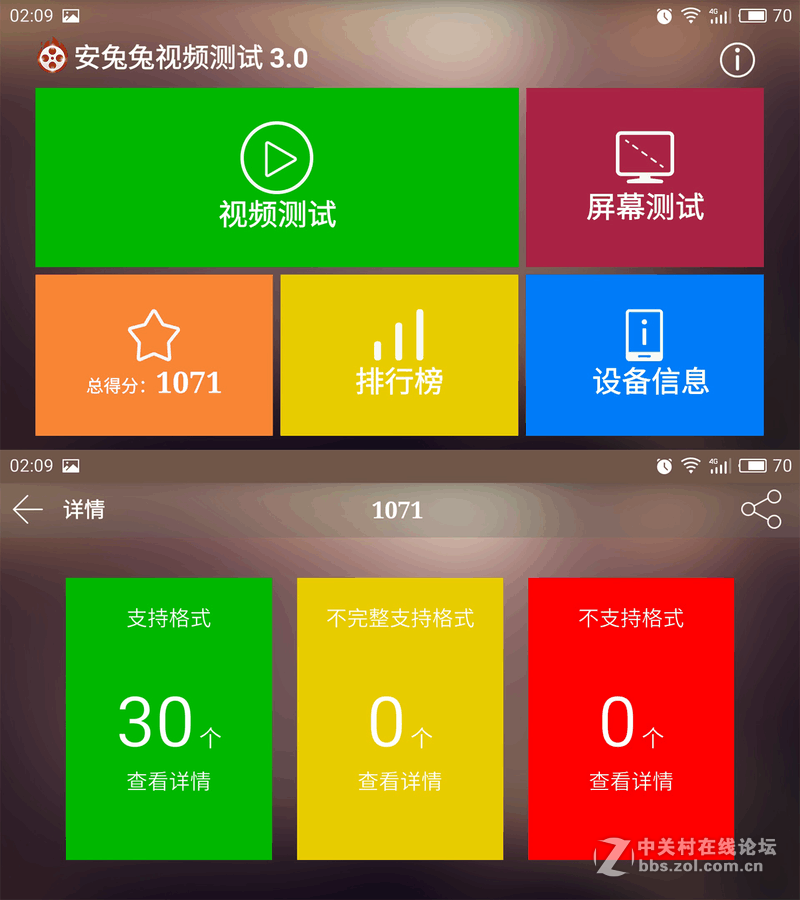Tap the 1071 score in the header
This screenshot has width=800, height=900.
397,510
